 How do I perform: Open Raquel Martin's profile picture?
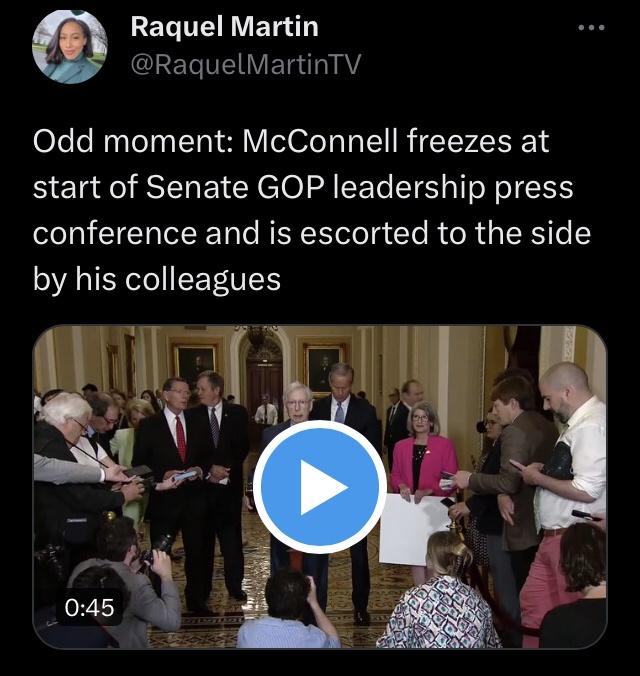point(69,47)
